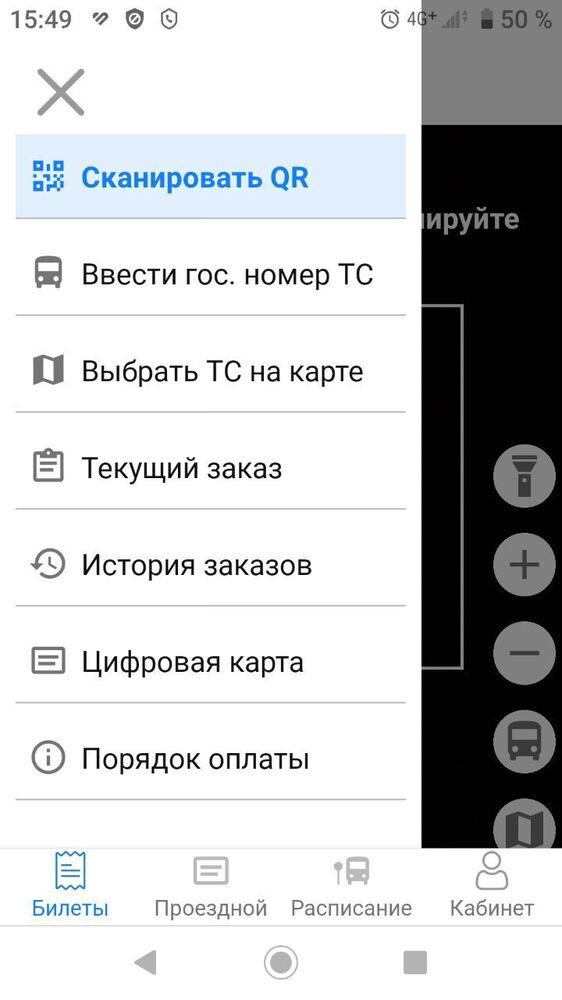Select Сканировать QR in the menu
Image resolution: width=562 pixels, height=1000 pixels.
click(x=211, y=177)
